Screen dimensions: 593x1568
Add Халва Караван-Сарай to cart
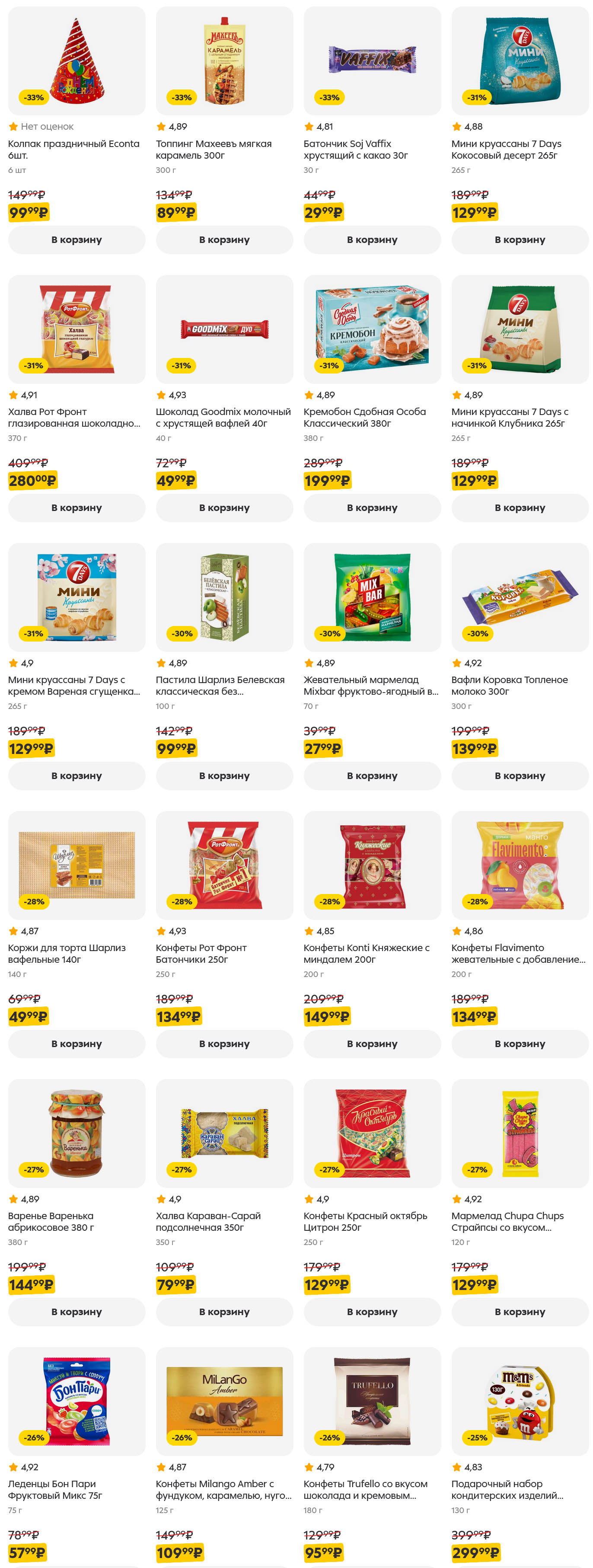pyautogui.click(x=224, y=1311)
